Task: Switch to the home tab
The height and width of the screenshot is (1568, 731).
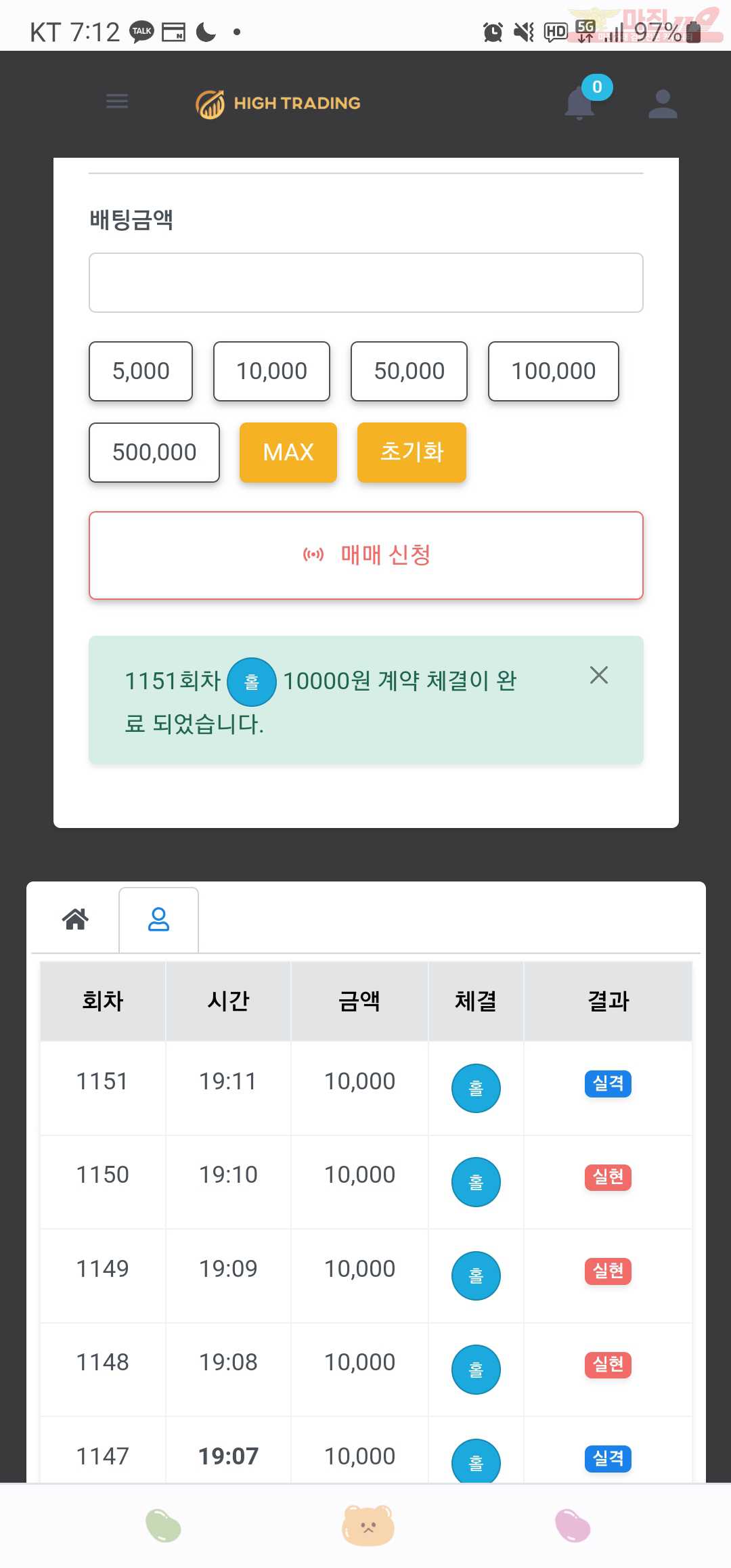Action: [75, 919]
